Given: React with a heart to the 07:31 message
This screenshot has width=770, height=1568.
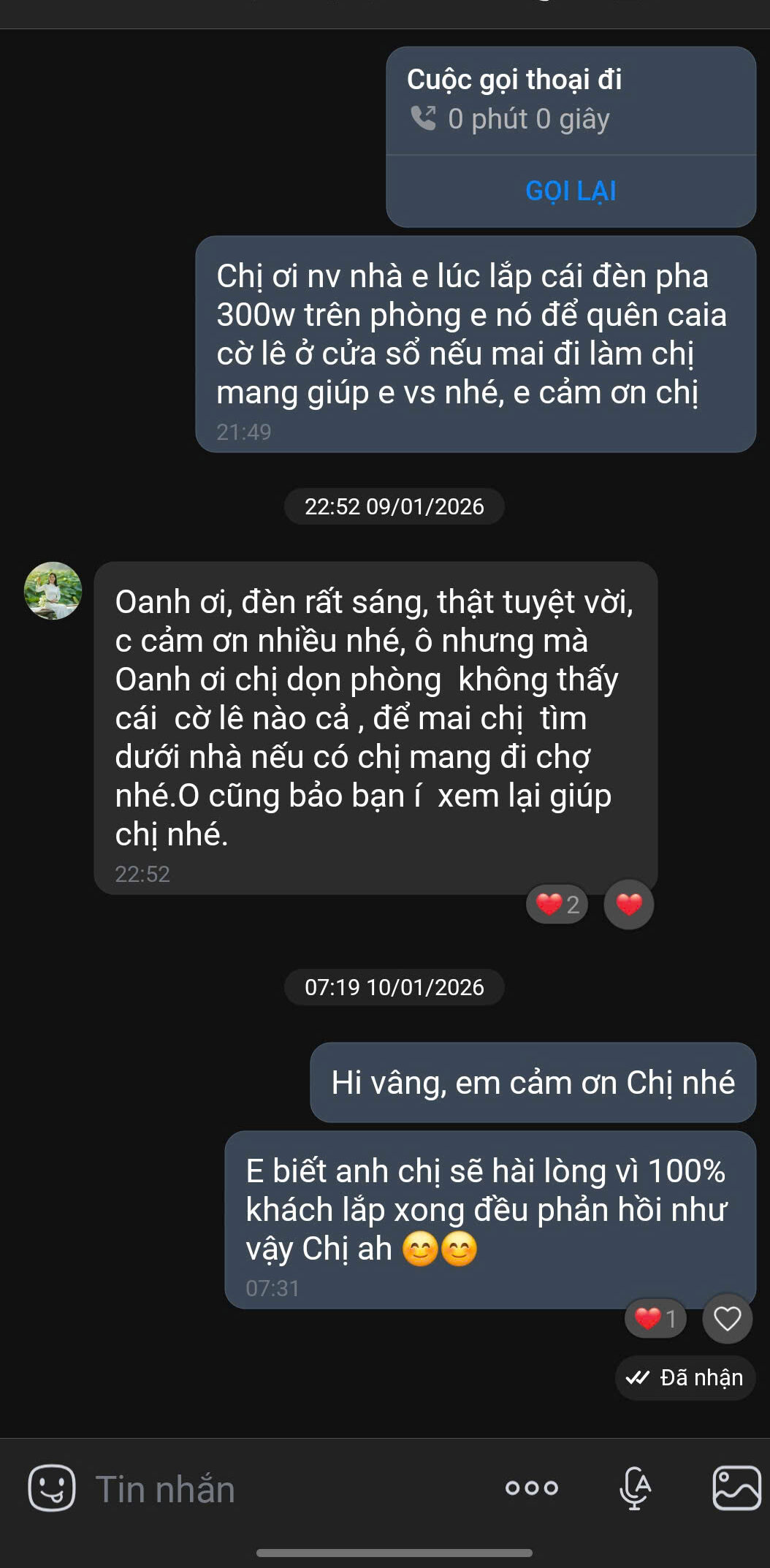Looking at the screenshot, I should point(727,1319).
